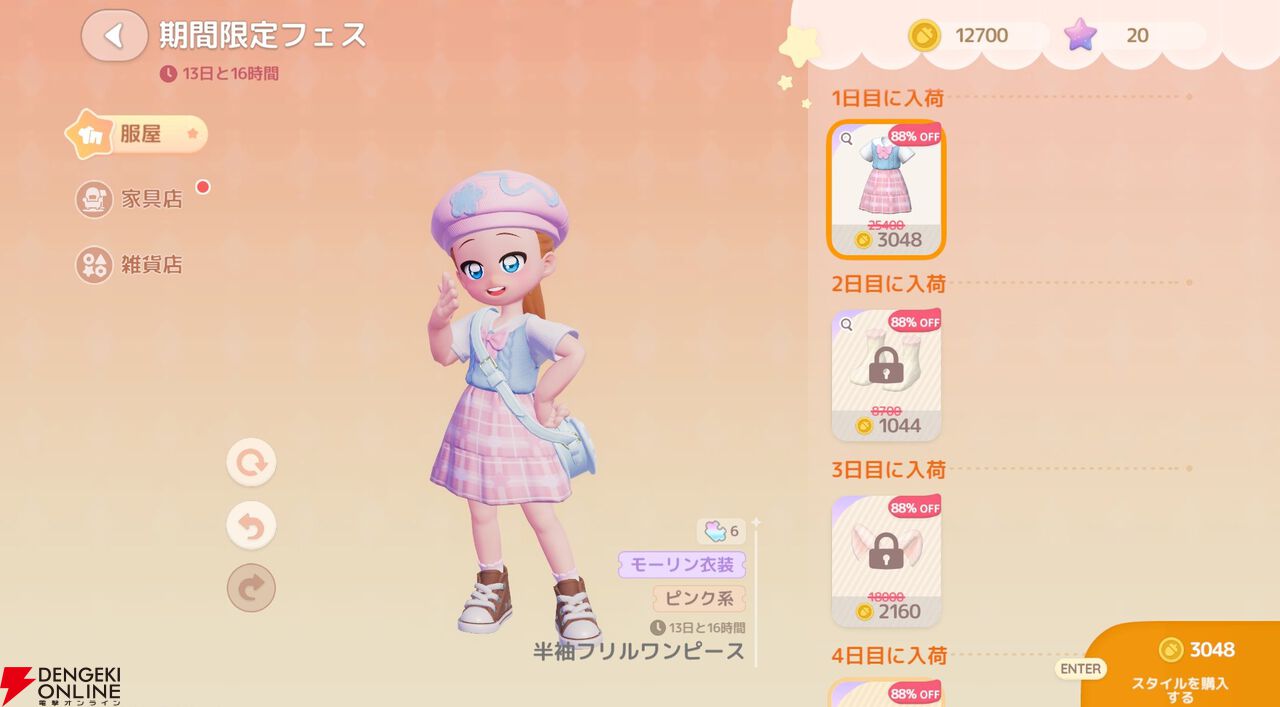Go back from the limited-time festival screen
1280x707 pixels.
pos(114,37)
